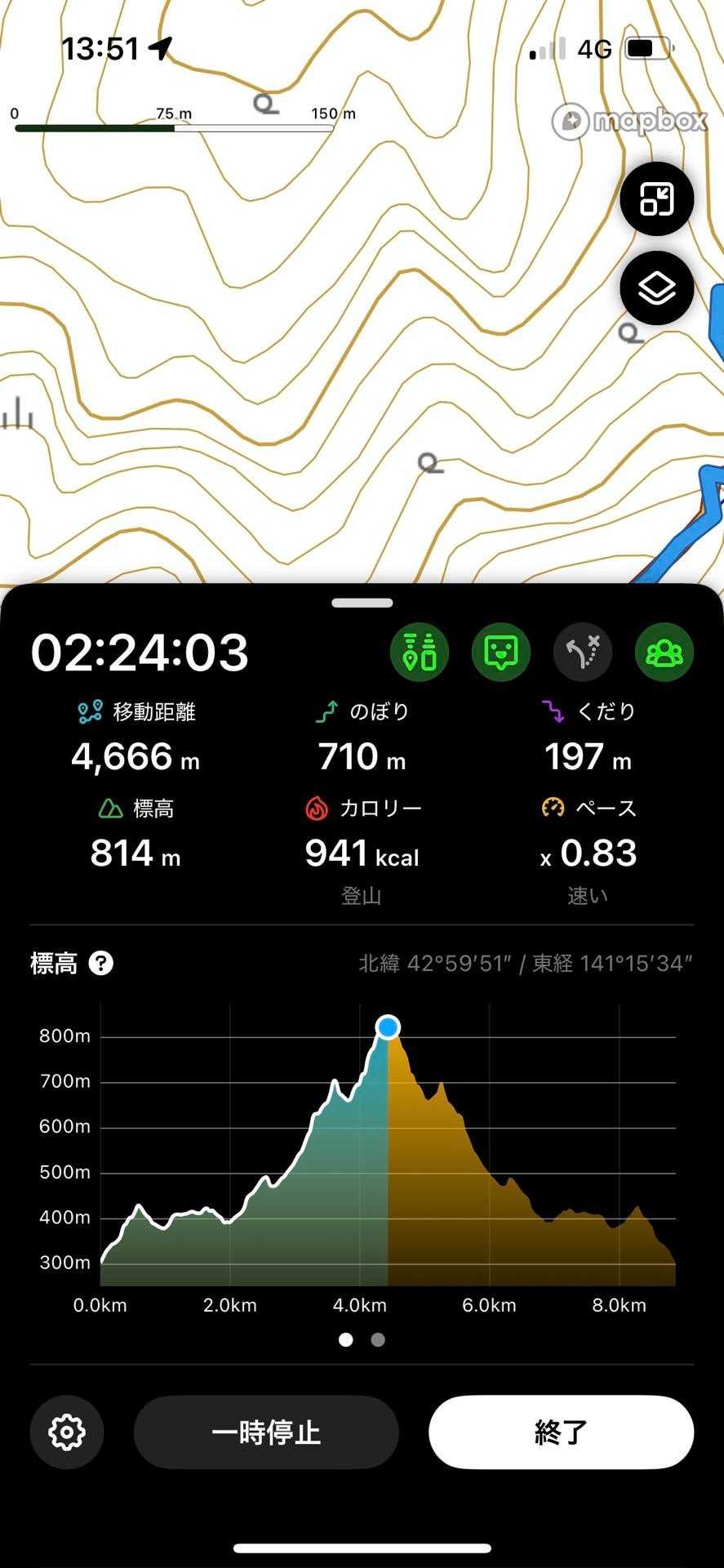Tap the gray route fork icon
The height and width of the screenshot is (1568, 724).
(583, 653)
